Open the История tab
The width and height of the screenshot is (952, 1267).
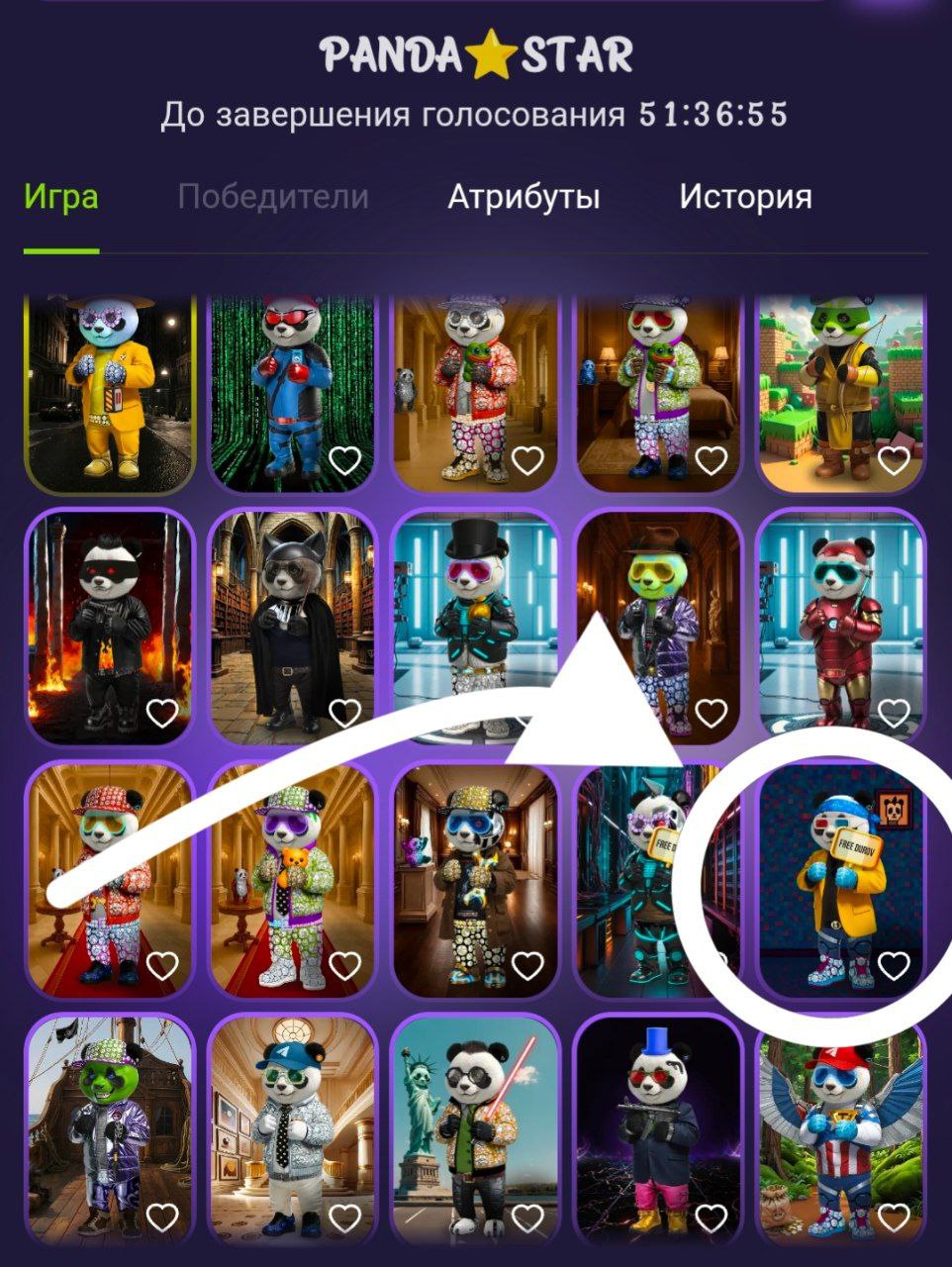(x=745, y=196)
